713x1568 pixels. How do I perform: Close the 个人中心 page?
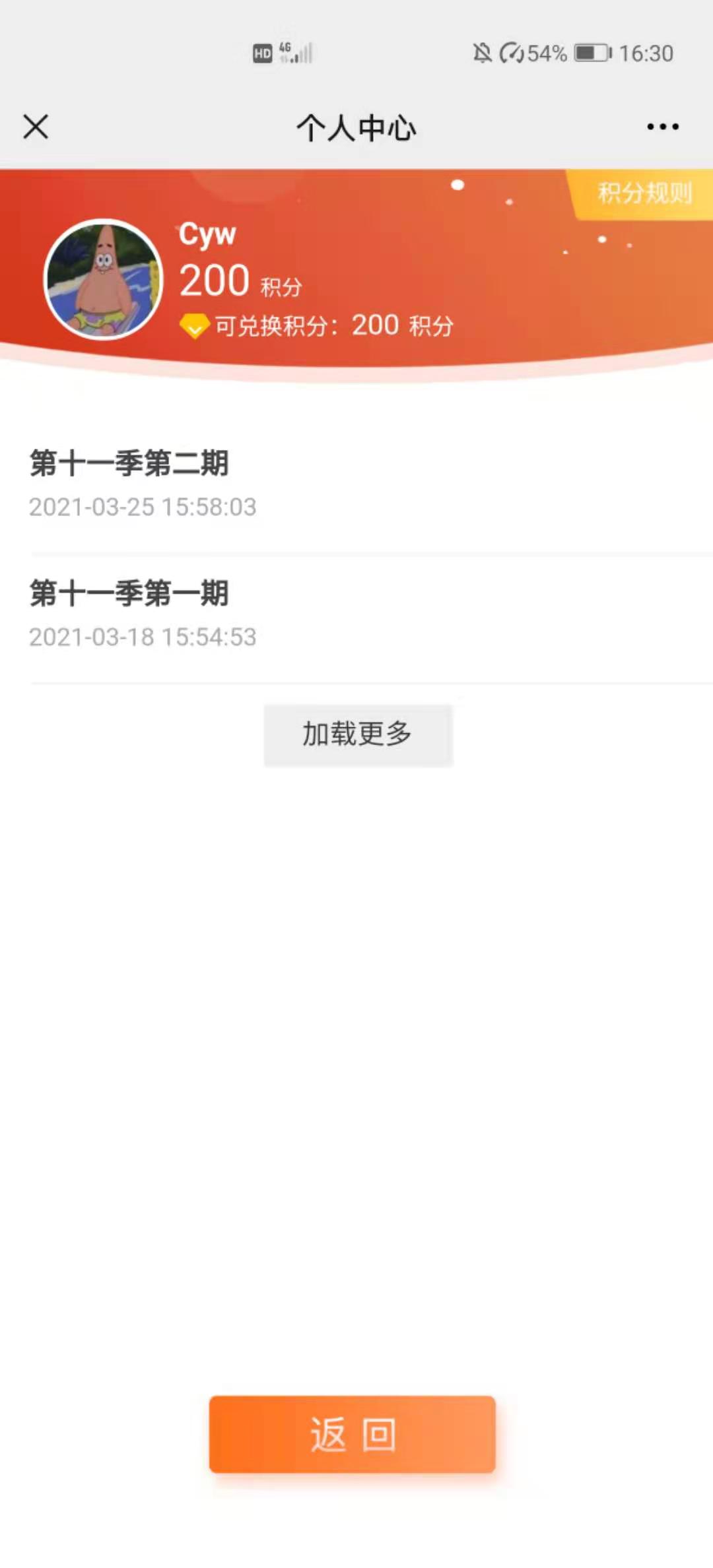[x=36, y=127]
